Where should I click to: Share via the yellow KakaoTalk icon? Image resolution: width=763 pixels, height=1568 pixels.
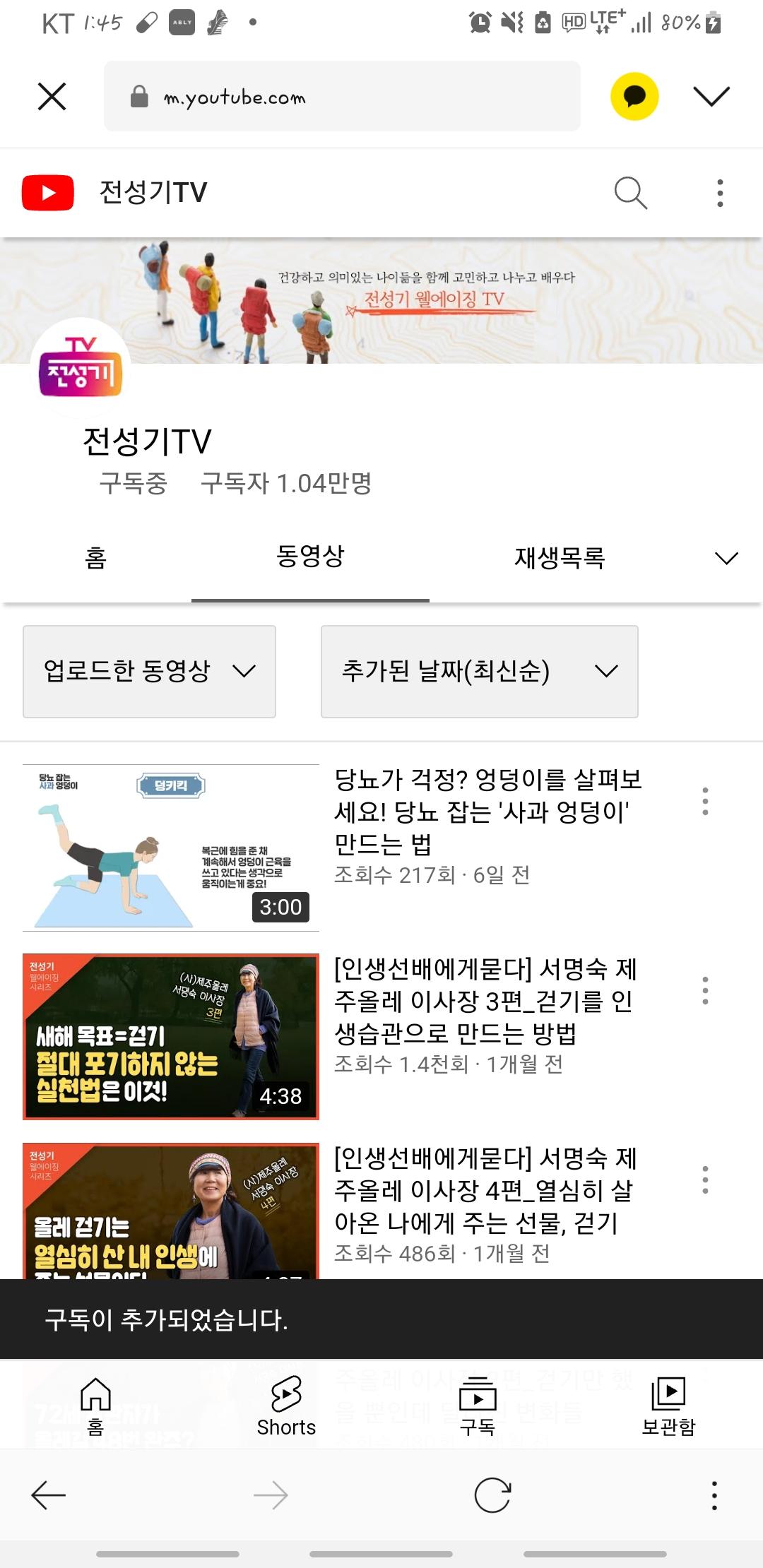click(x=634, y=97)
